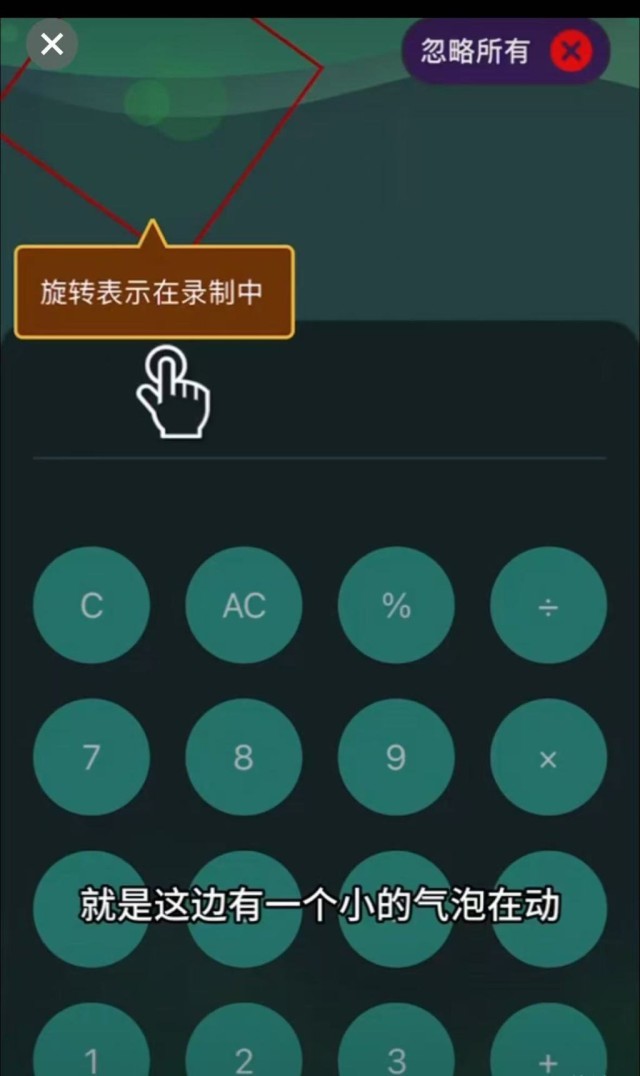
Task: Hit the AC all-clear key
Action: tap(244, 605)
